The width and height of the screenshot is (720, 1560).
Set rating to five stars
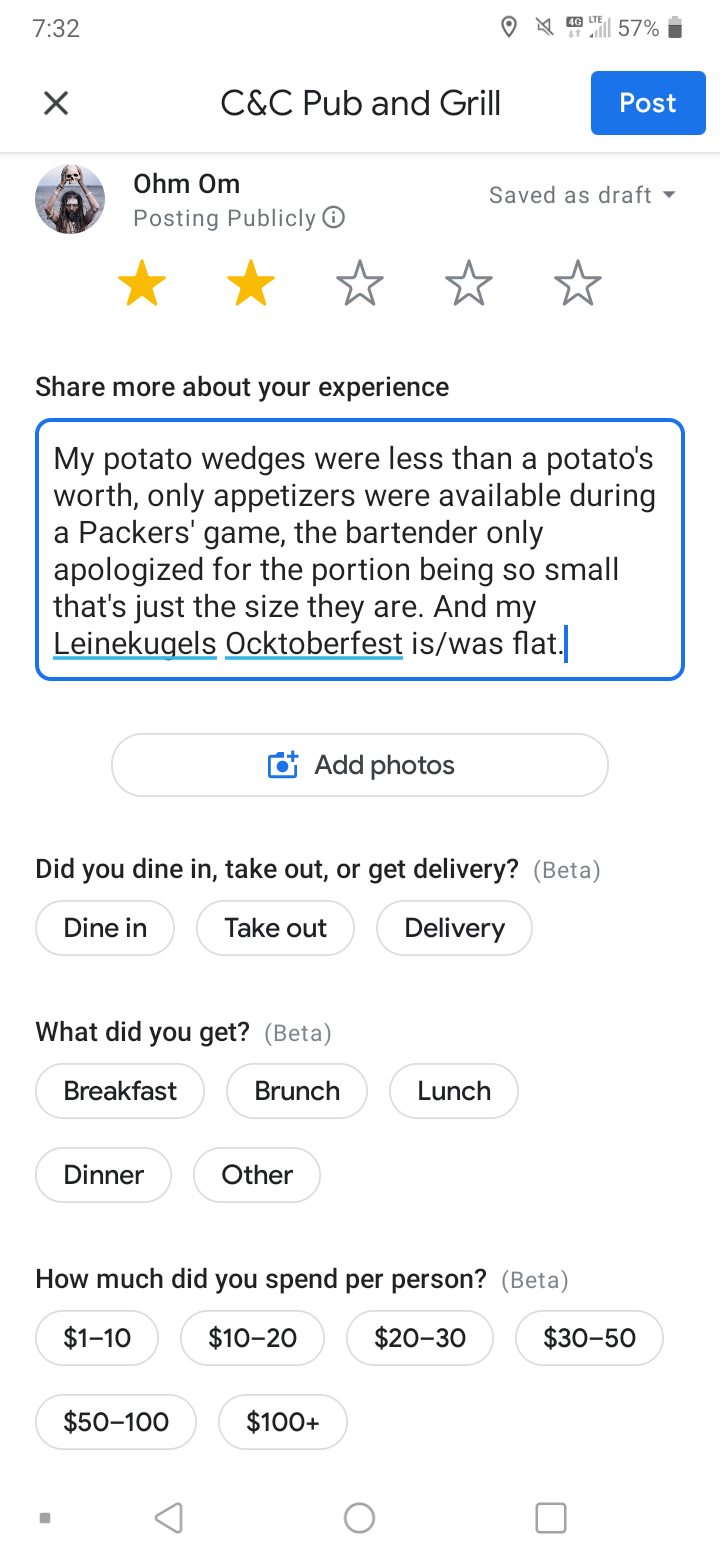coord(577,283)
